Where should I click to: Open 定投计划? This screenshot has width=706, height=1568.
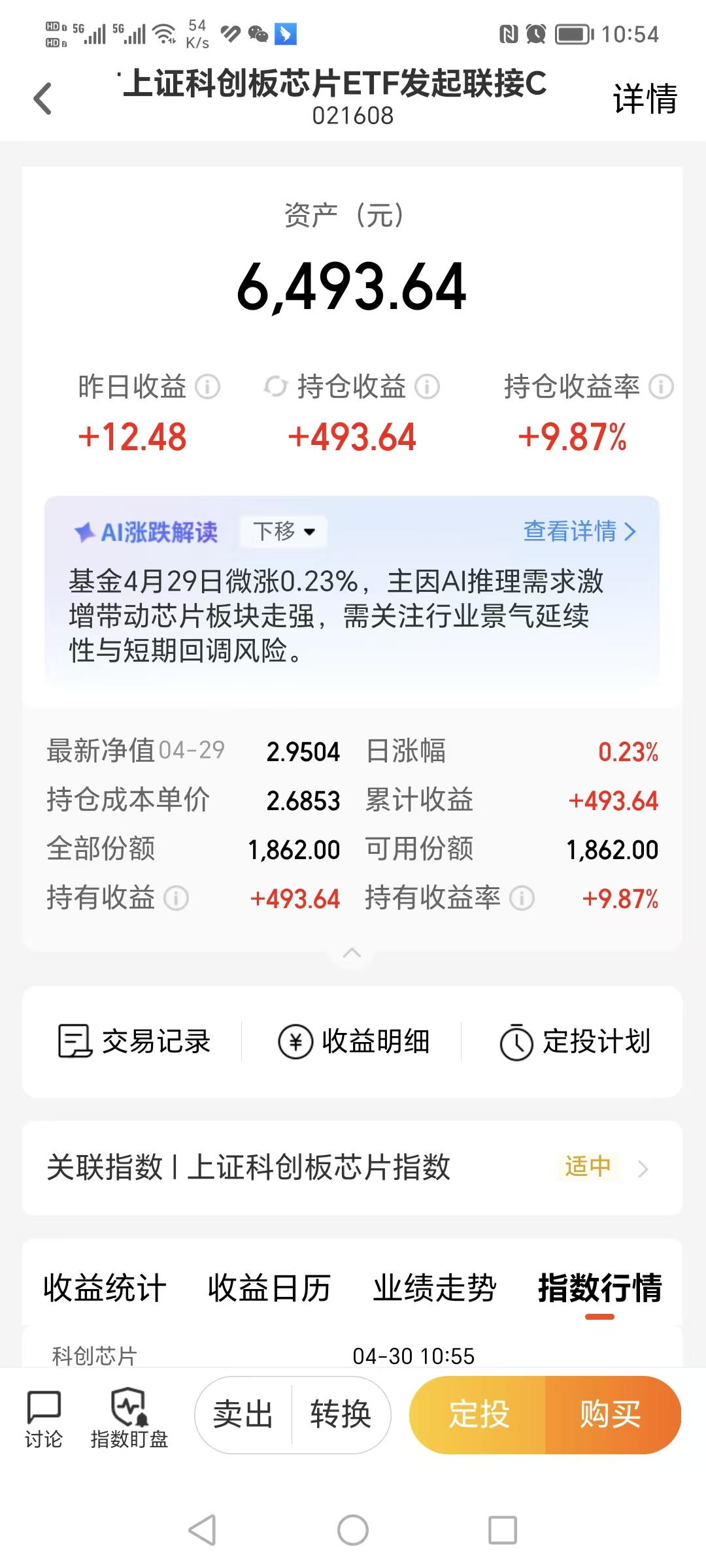pos(575,1041)
